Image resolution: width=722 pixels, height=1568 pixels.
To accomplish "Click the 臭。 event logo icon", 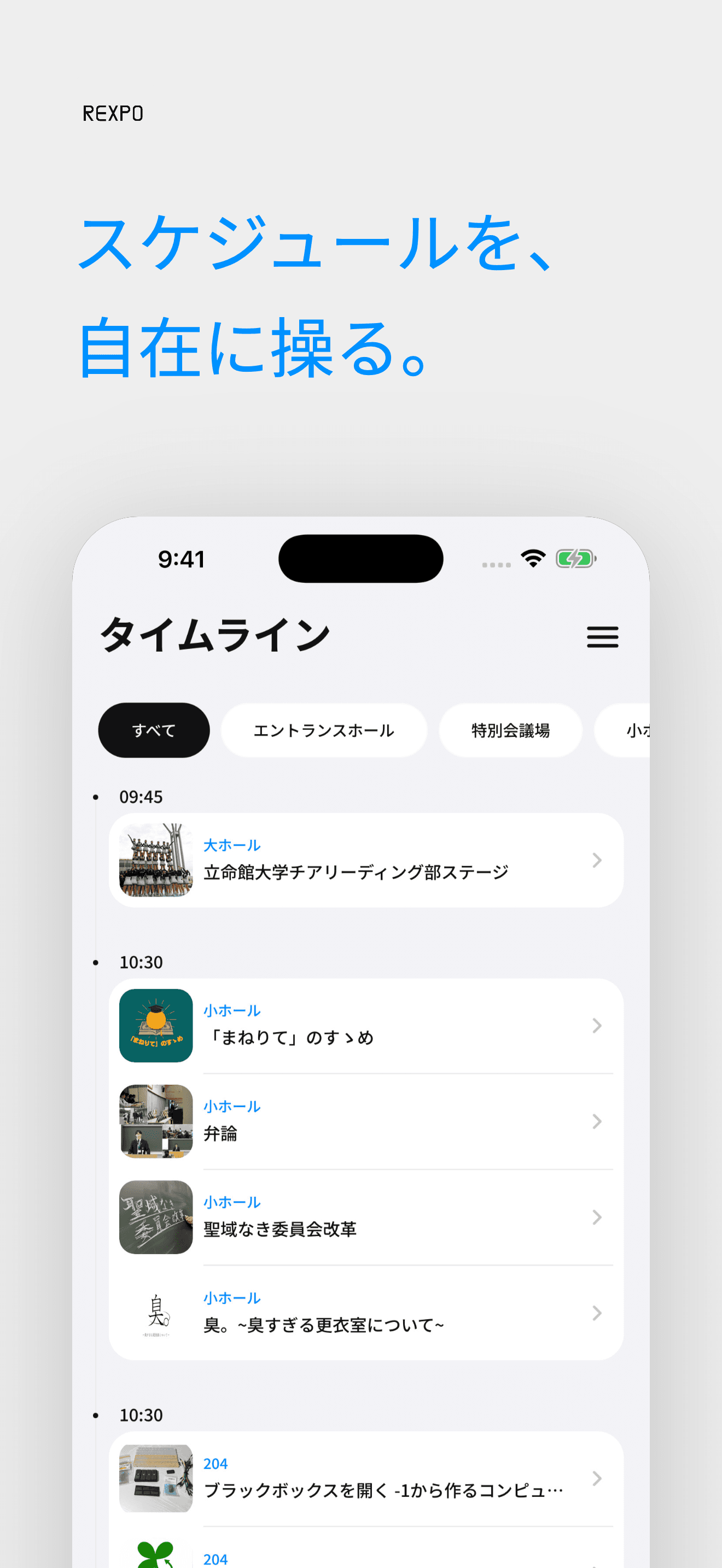I will pyautogui.click(x=156, y=1312).
